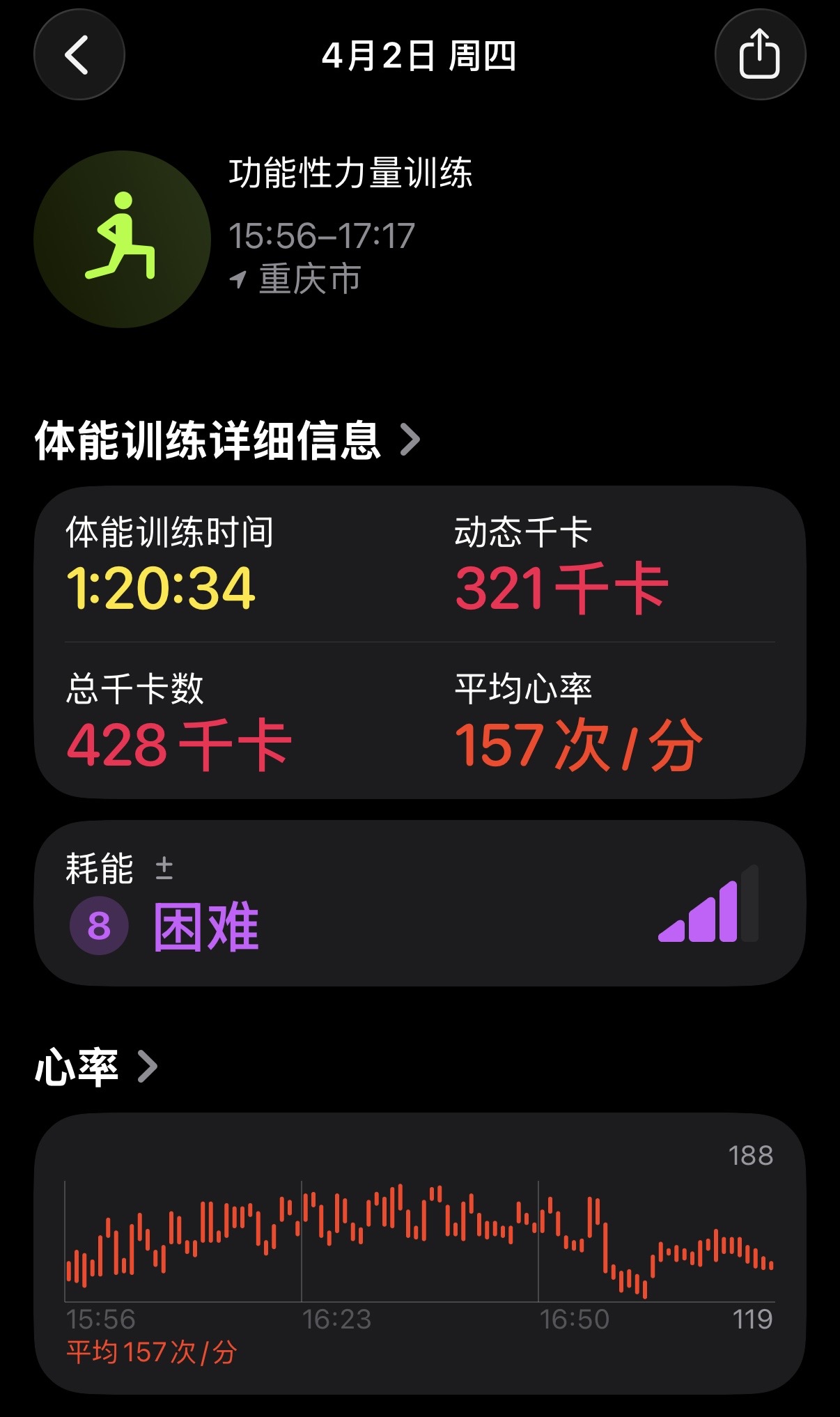
Task: Go back using the top-left arrow
Action: [x=79, y=55]
